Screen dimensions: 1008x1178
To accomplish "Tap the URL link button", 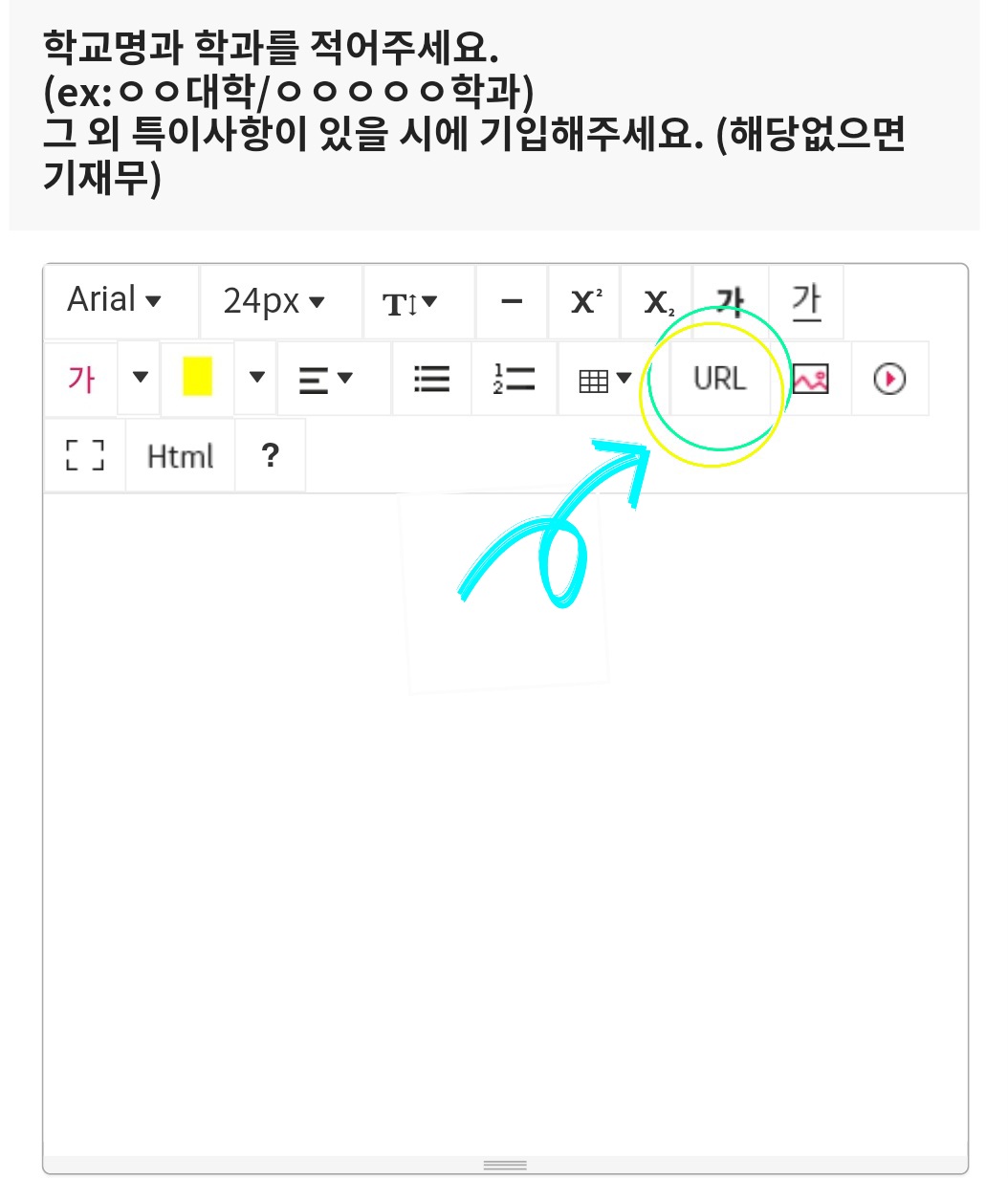I will point(719,379).
